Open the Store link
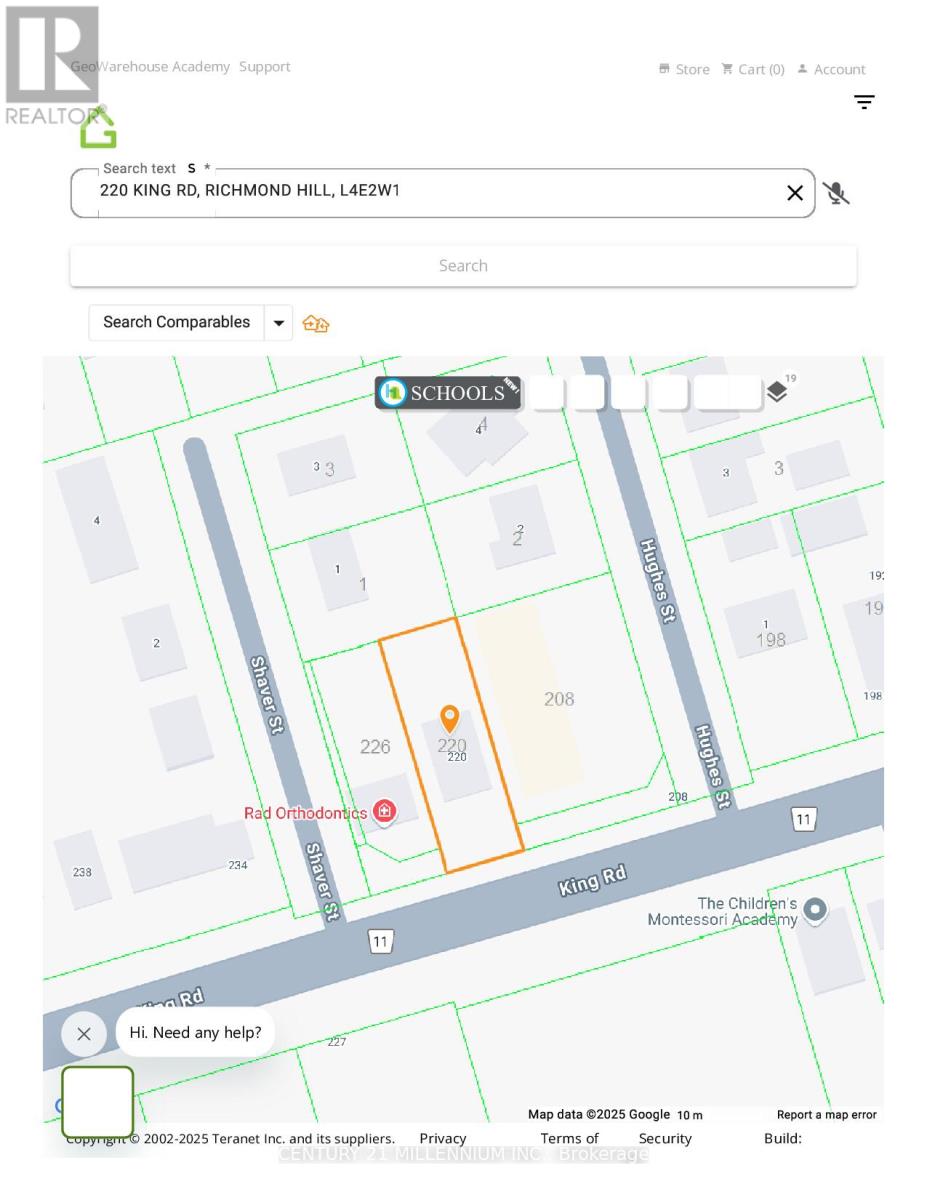Viewport: 927px width, 1200px height. click(x=684, y=69)
